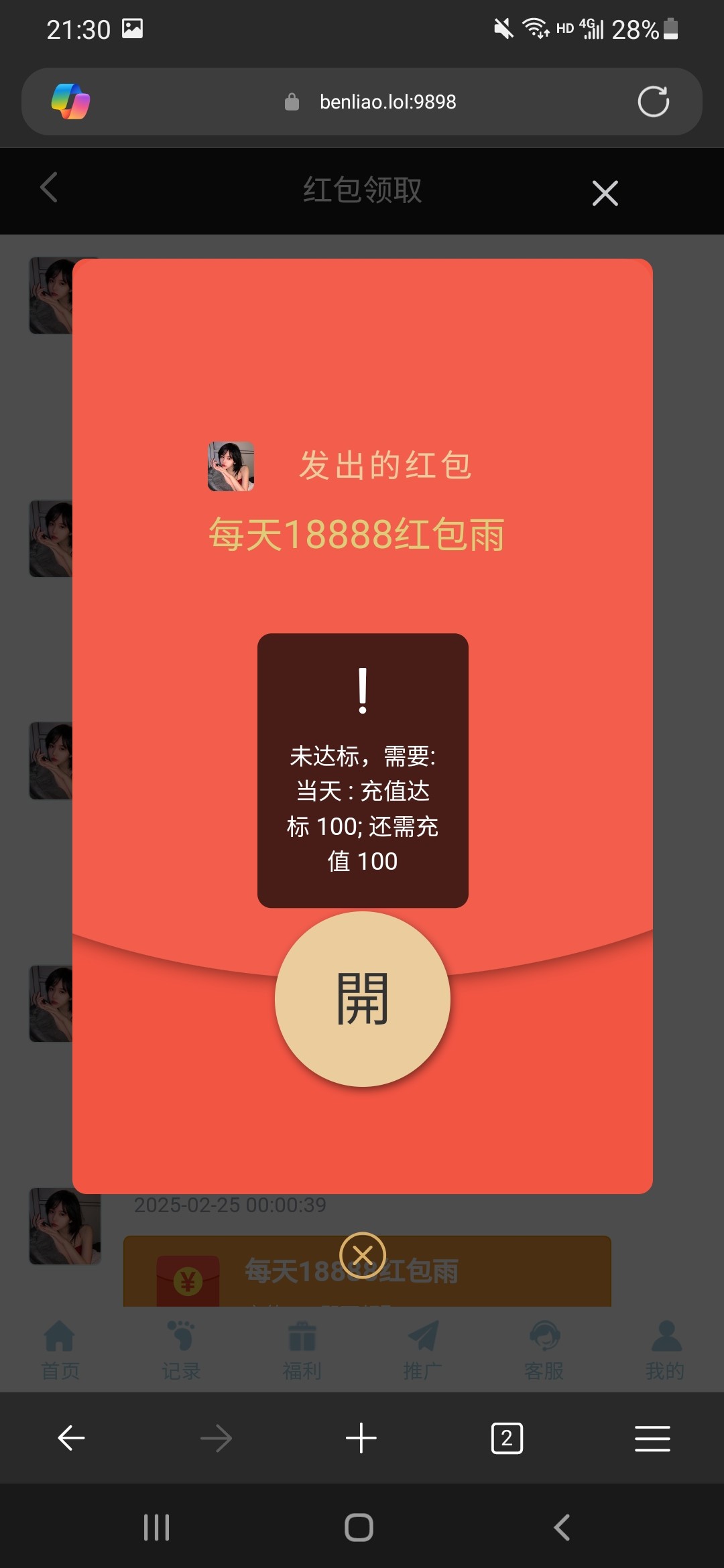Go back using the header left arrow

pos(49,188)
